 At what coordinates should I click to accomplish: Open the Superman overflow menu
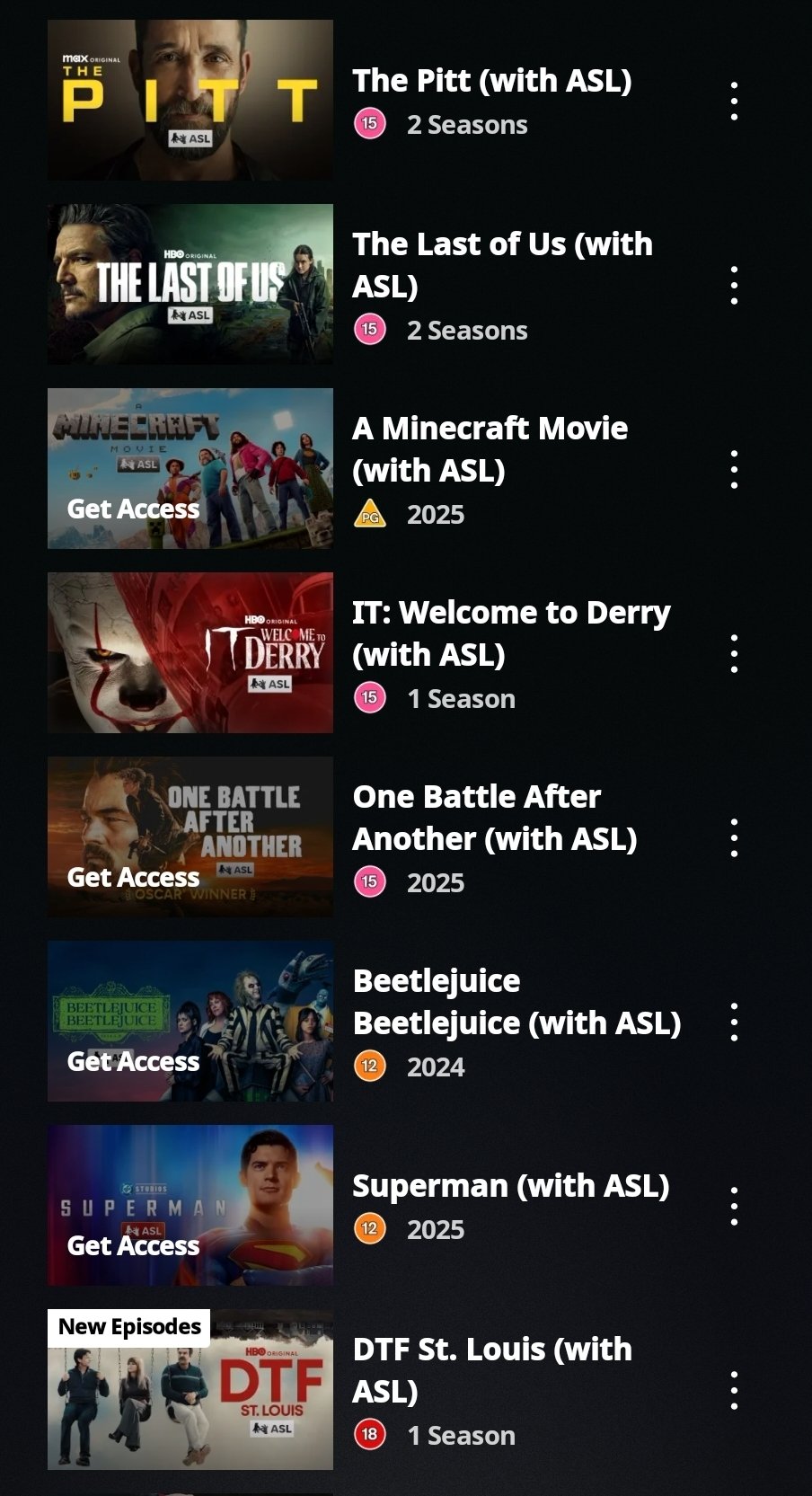point(734,1206)
